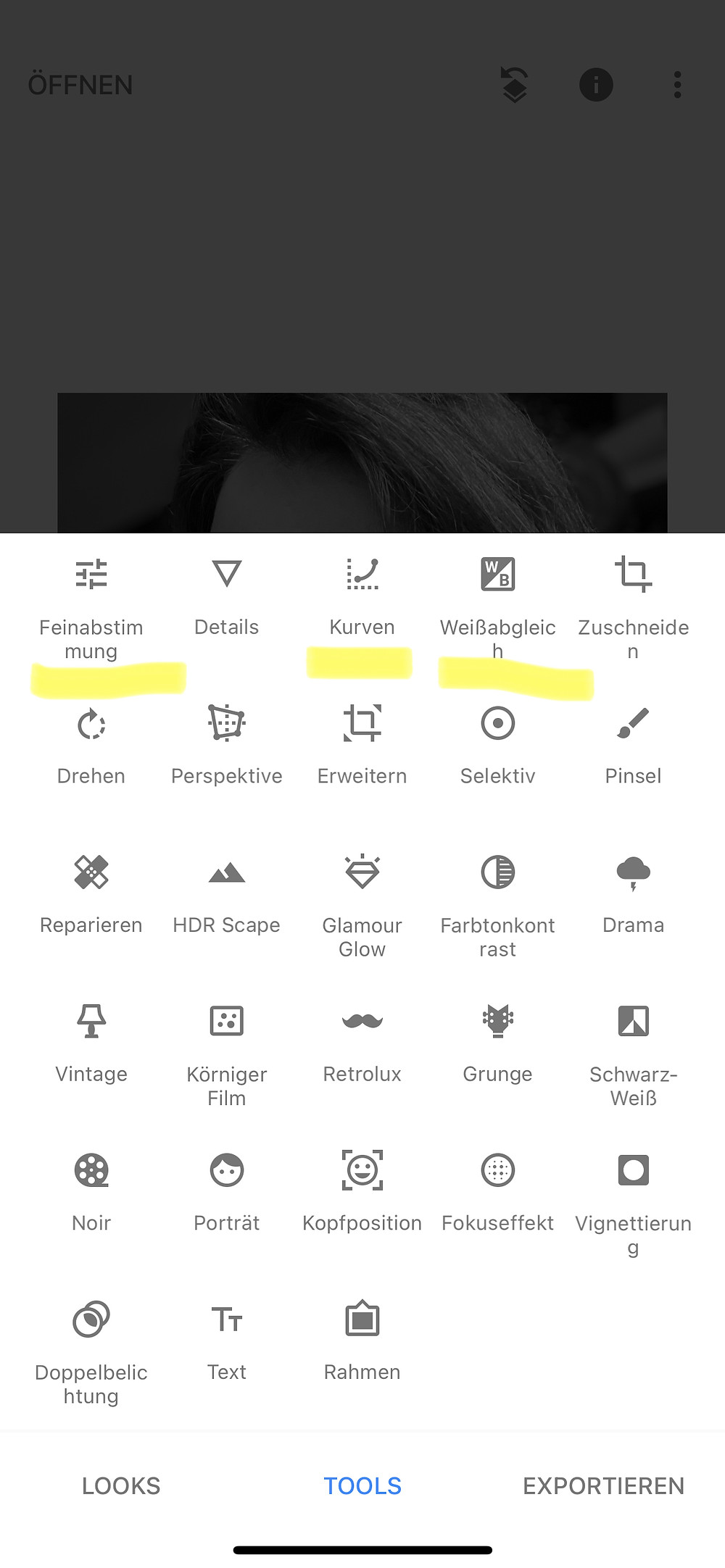The image size is (725, 1568).
Task: Open the Kurven tool
Action: [362, 596]
